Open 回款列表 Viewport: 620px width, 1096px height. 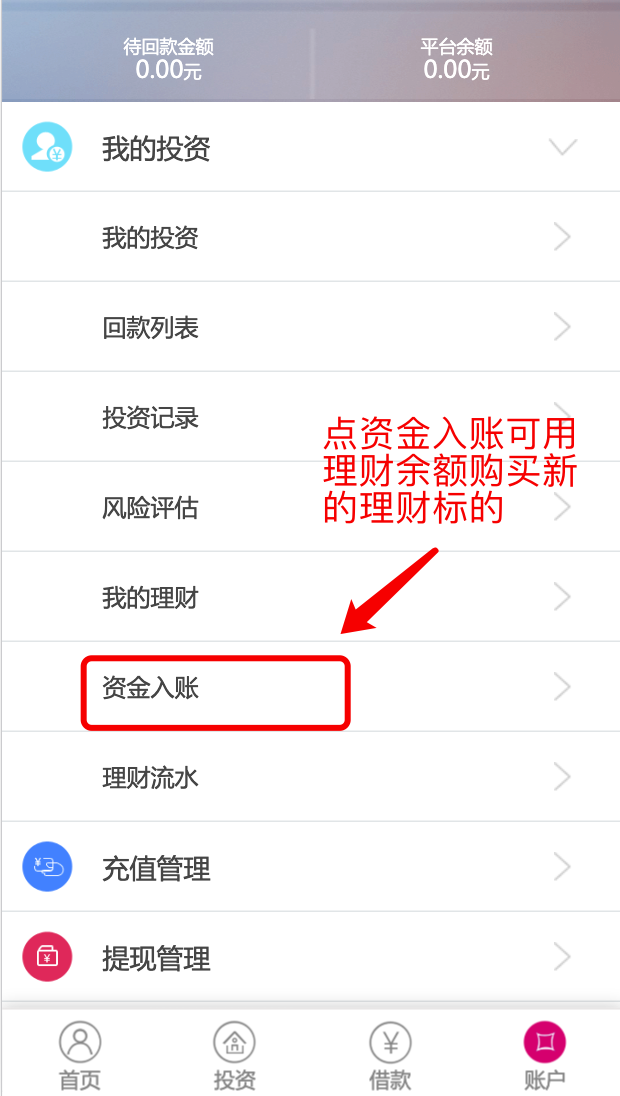point(310,327)
